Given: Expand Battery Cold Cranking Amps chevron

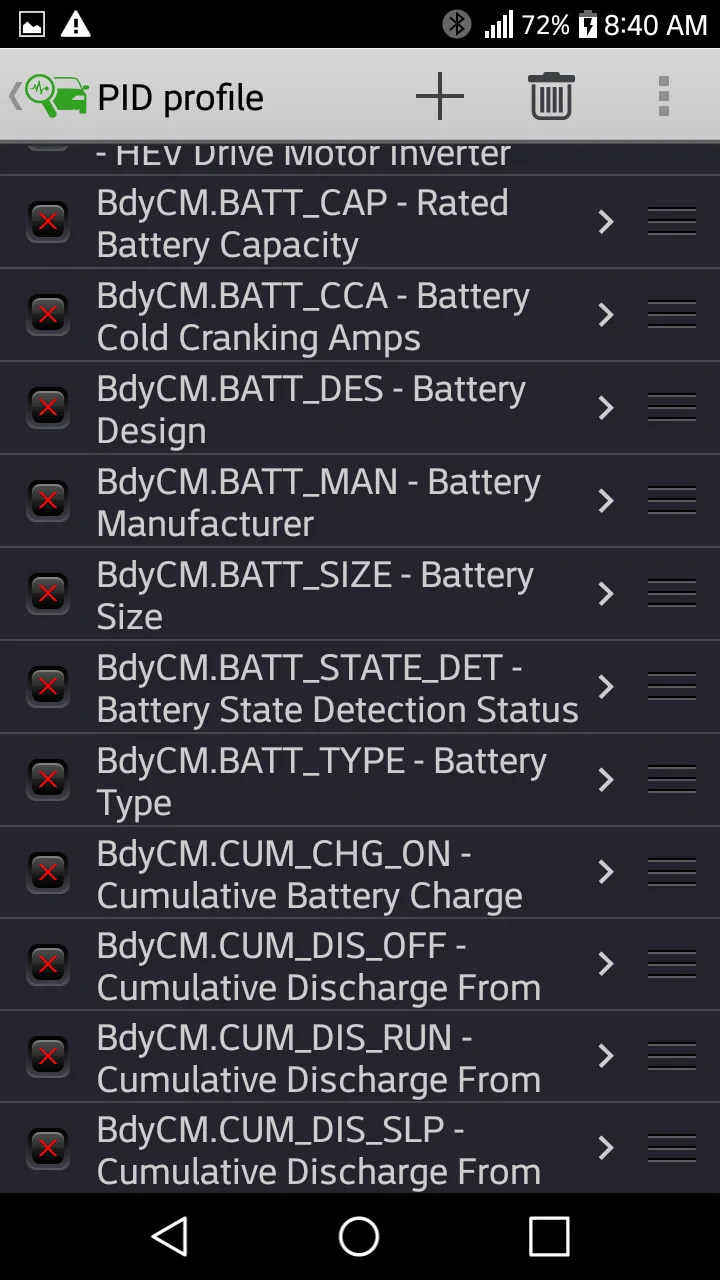Looking at the screenshot, I should 605,315.
